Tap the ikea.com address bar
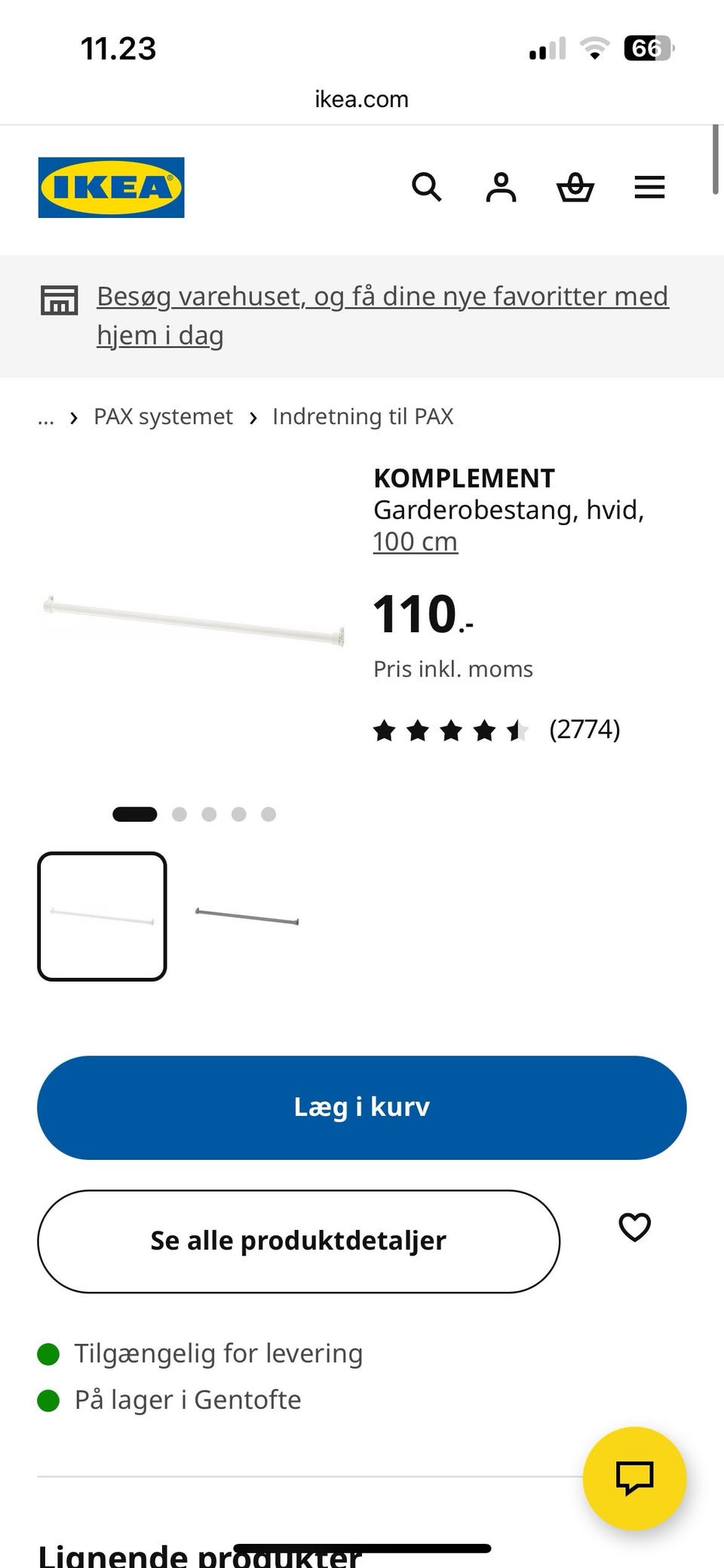This screenshot has height=1568, width=724. click(362, 100)
